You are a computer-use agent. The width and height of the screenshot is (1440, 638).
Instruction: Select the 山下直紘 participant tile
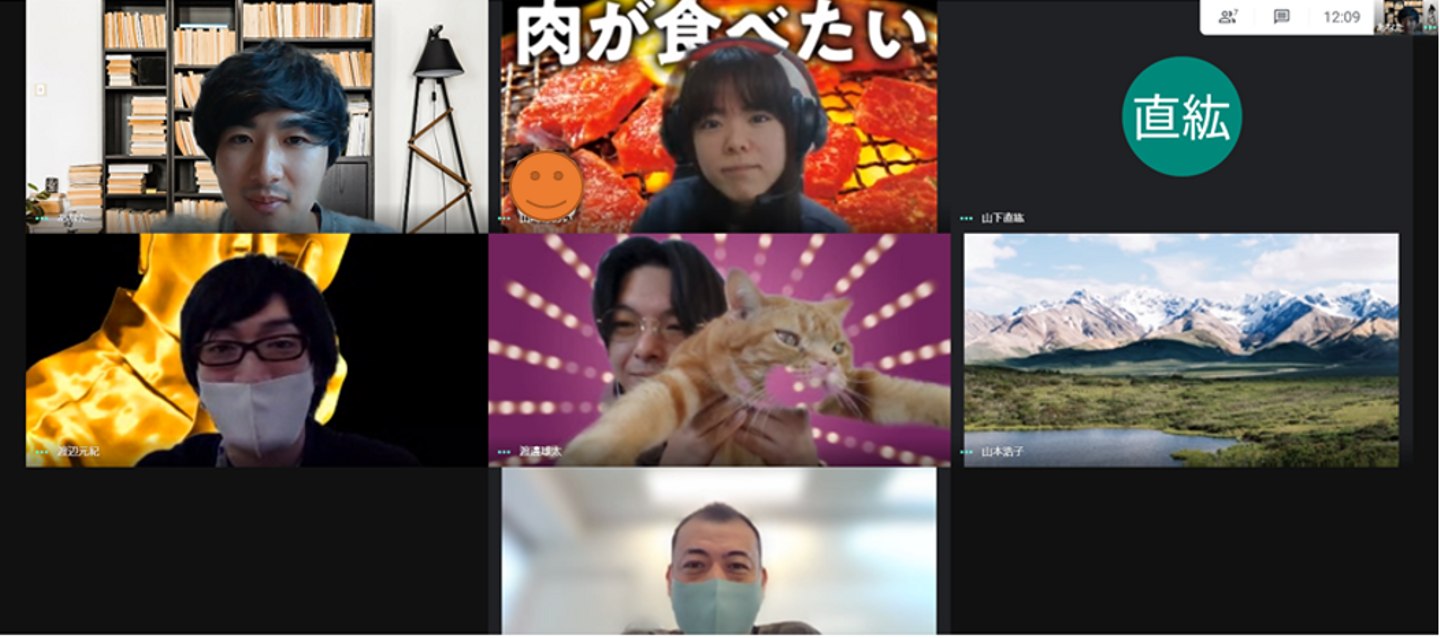pos(1181,117)
